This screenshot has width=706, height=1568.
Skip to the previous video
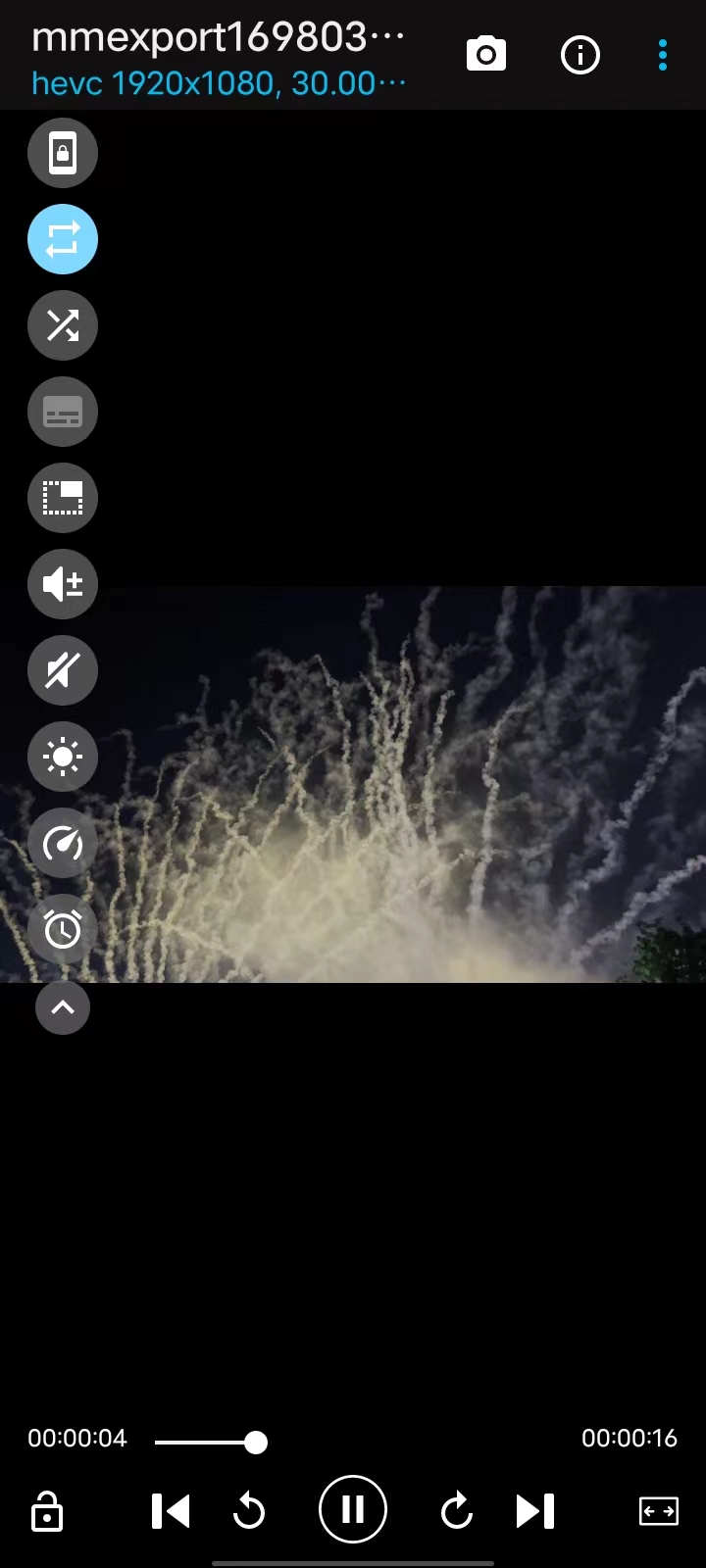[x=171, y=1511]
